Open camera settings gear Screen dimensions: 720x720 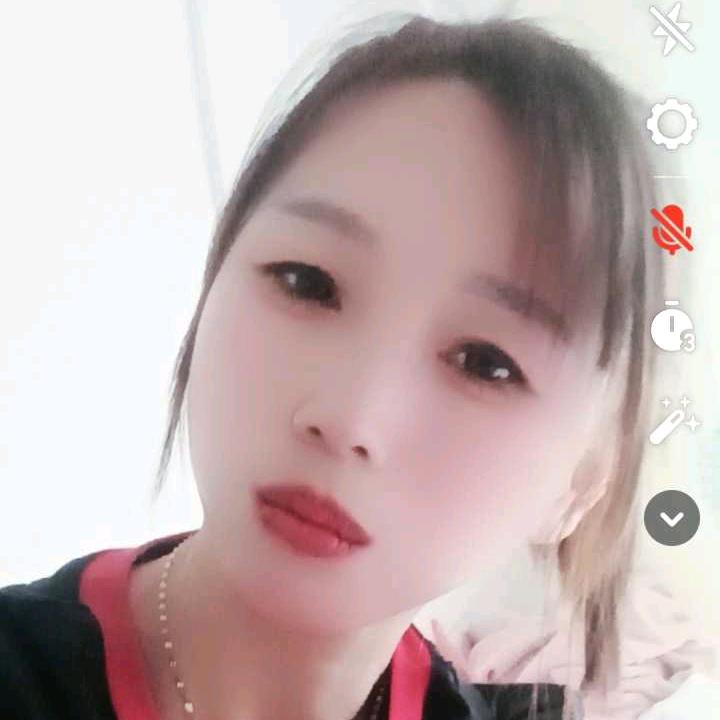(672, 124)
